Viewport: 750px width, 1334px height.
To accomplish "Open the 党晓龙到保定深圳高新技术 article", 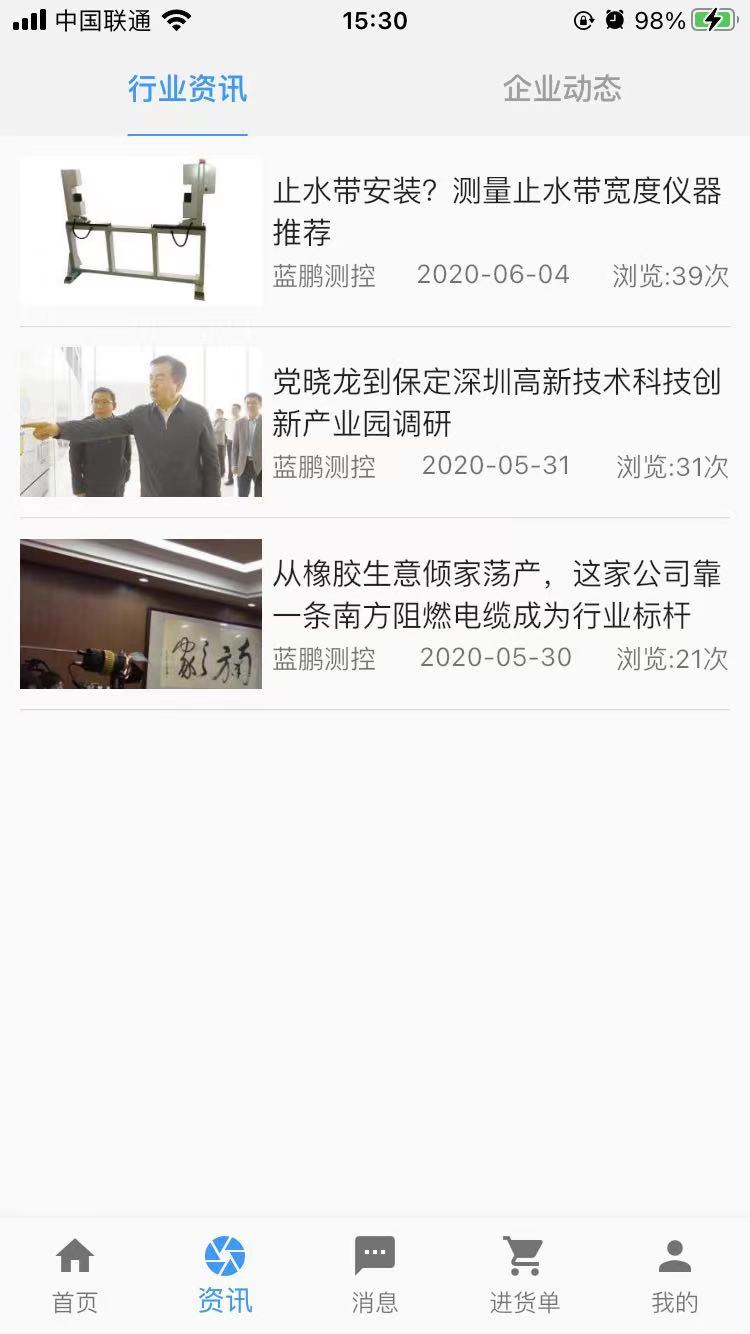I will [497, 402].
